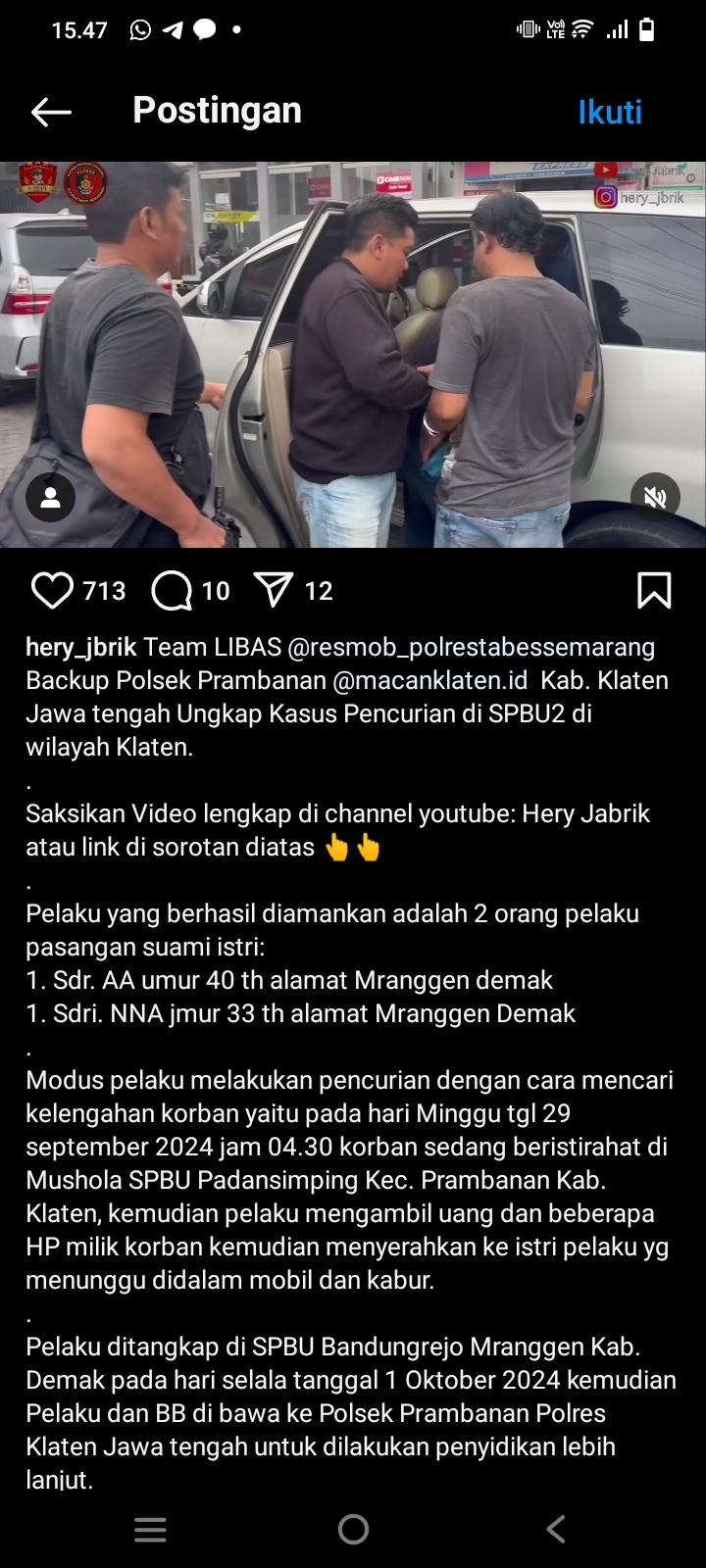Tap the back arrow to leave the post
Image resolution: width=706 pixels, height=1568 pixels.
51,111
